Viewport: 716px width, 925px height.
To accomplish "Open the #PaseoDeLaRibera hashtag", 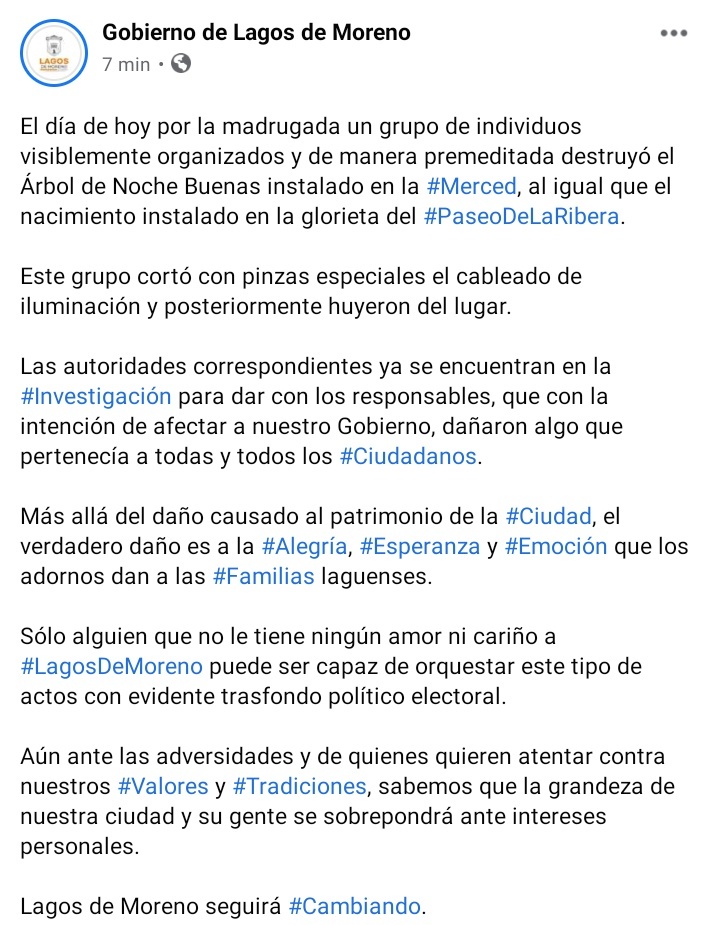I will click(x=521, y=217).
